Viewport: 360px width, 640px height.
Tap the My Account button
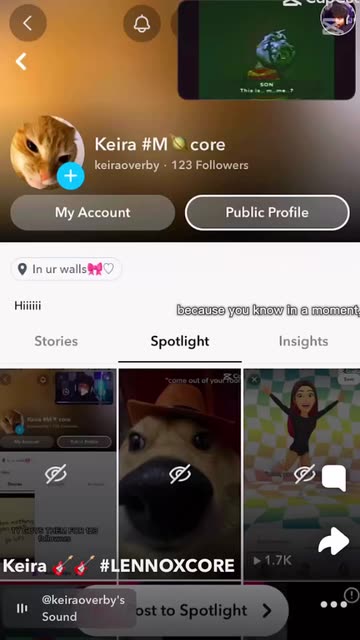click(x=93, y=212)
